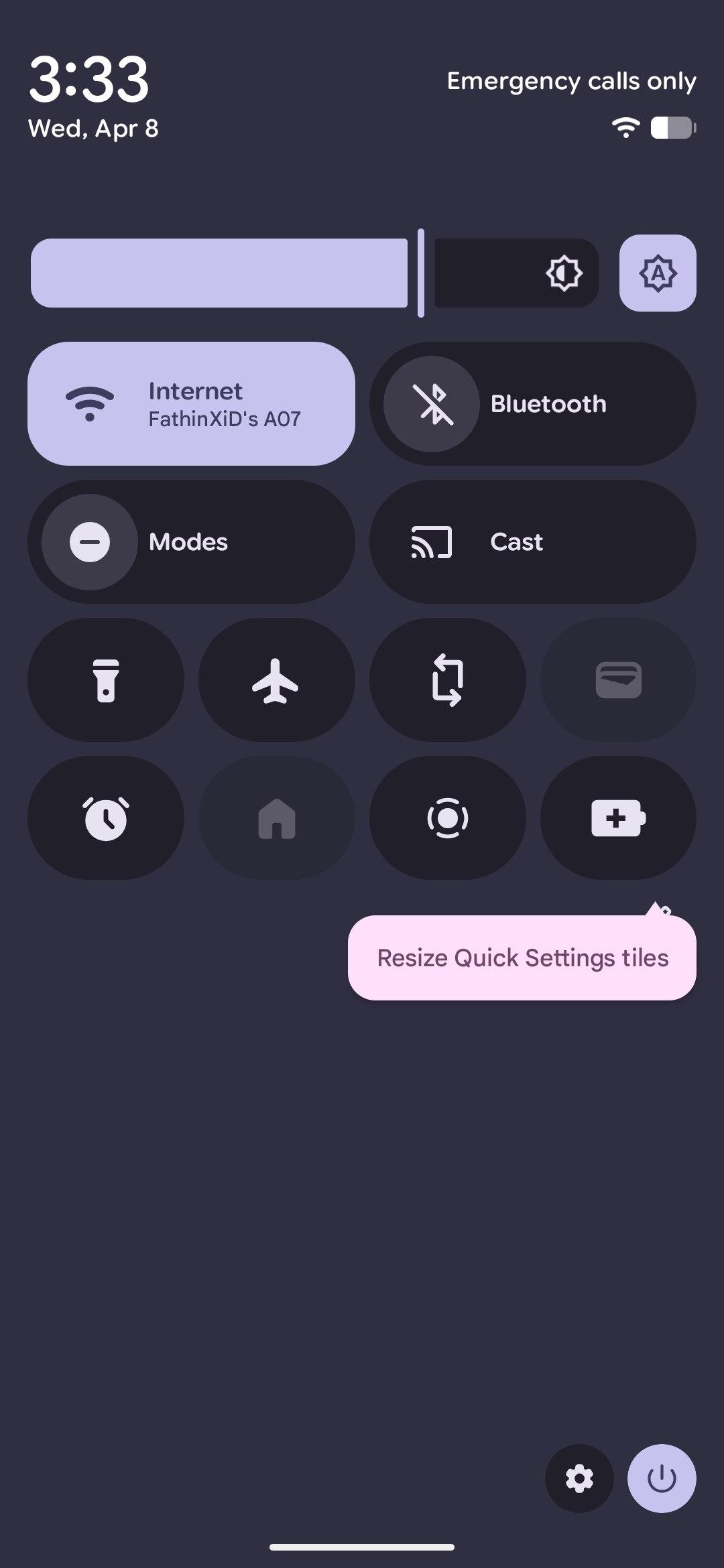
Task: Open the wallet tile
Action: (618, 680)
